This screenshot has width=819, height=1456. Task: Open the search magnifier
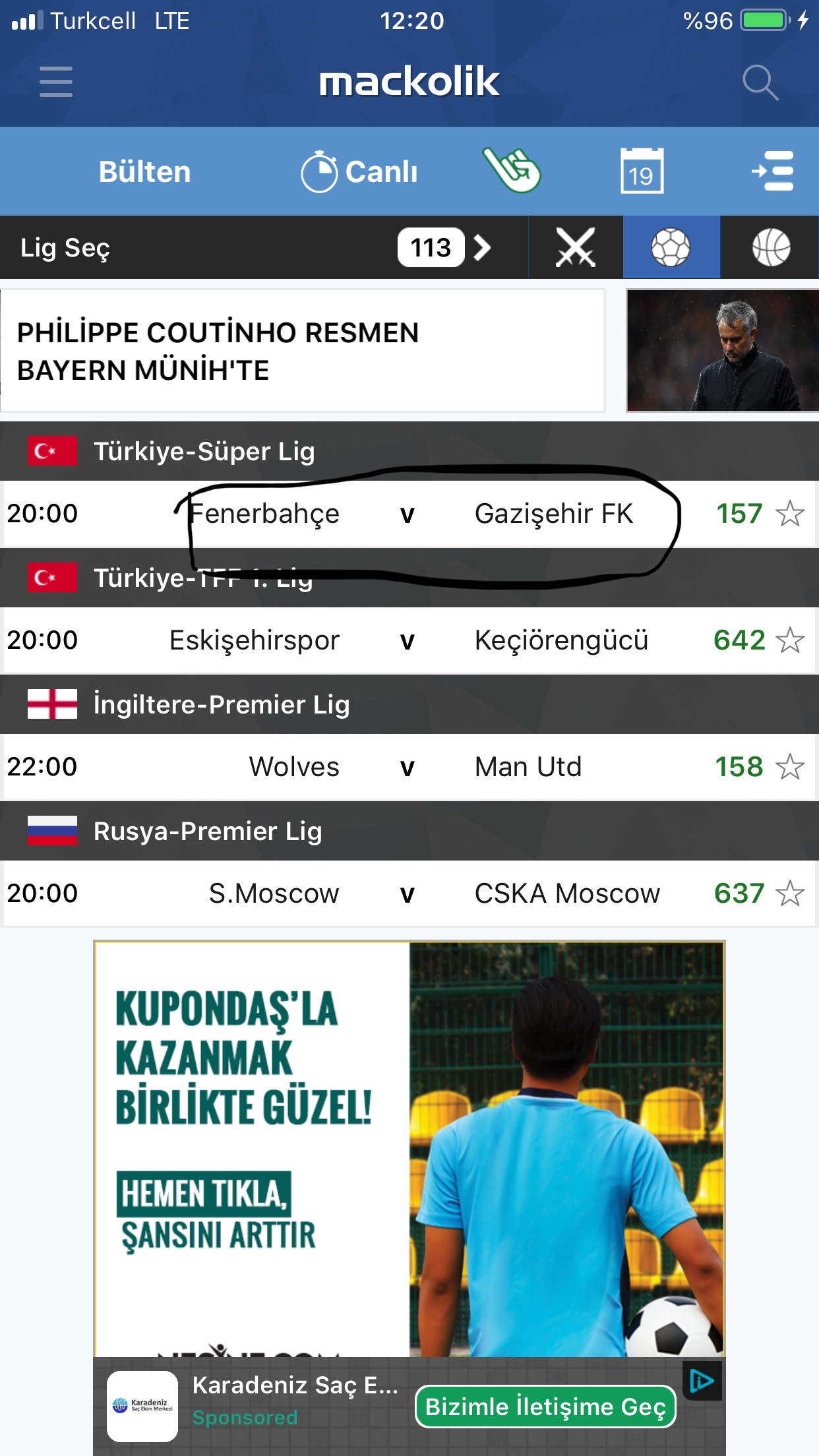coord(760,82)
